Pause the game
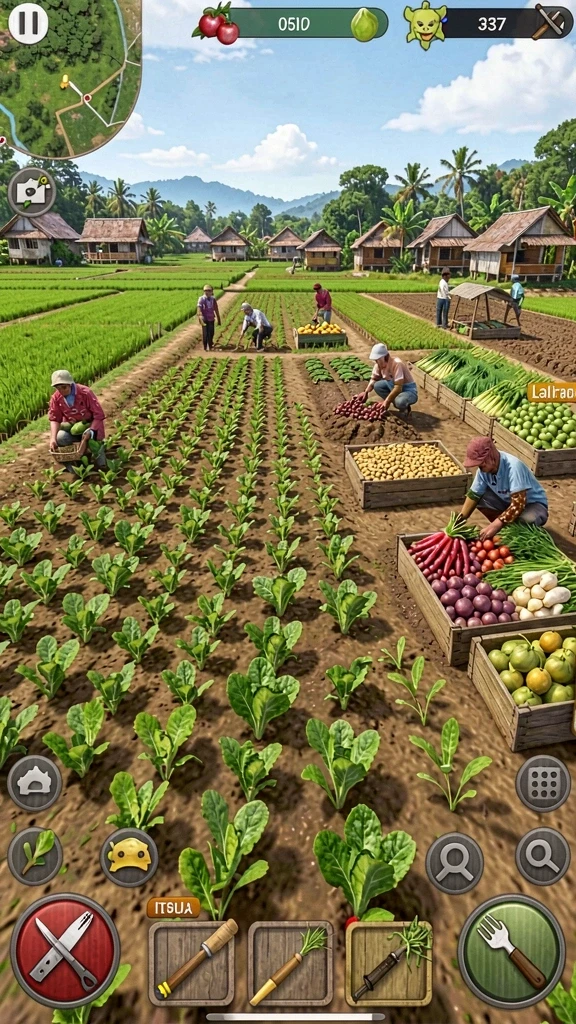576x1024 pixels. tap(28, 24)
